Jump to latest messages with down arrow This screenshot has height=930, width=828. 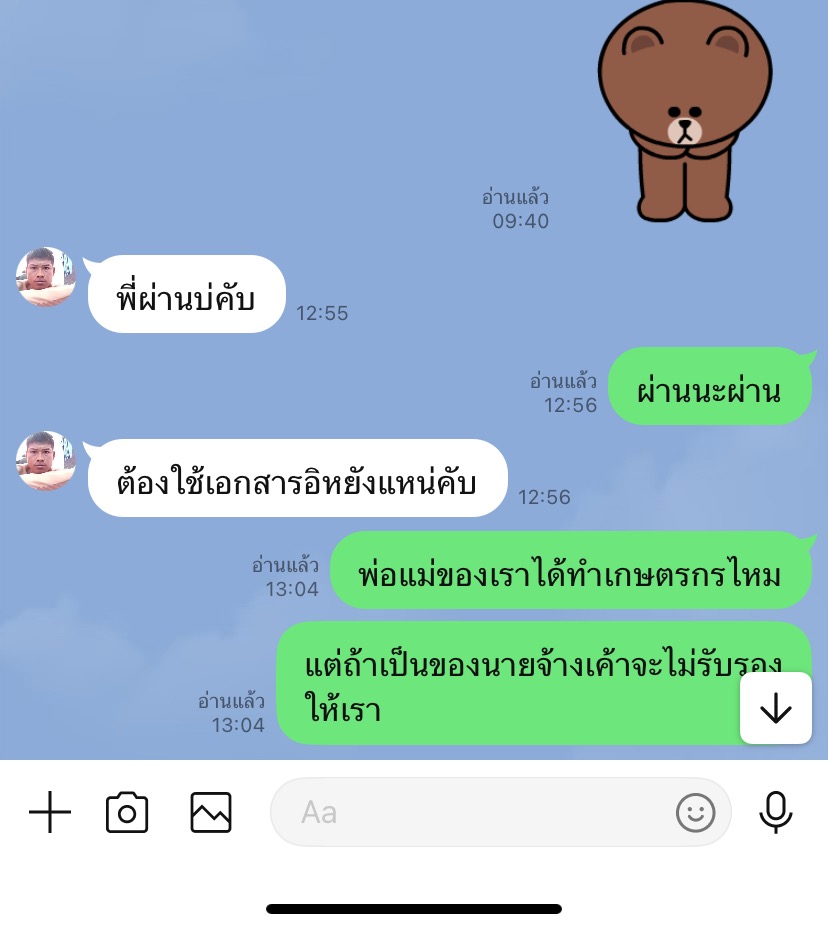click(776, 708)
